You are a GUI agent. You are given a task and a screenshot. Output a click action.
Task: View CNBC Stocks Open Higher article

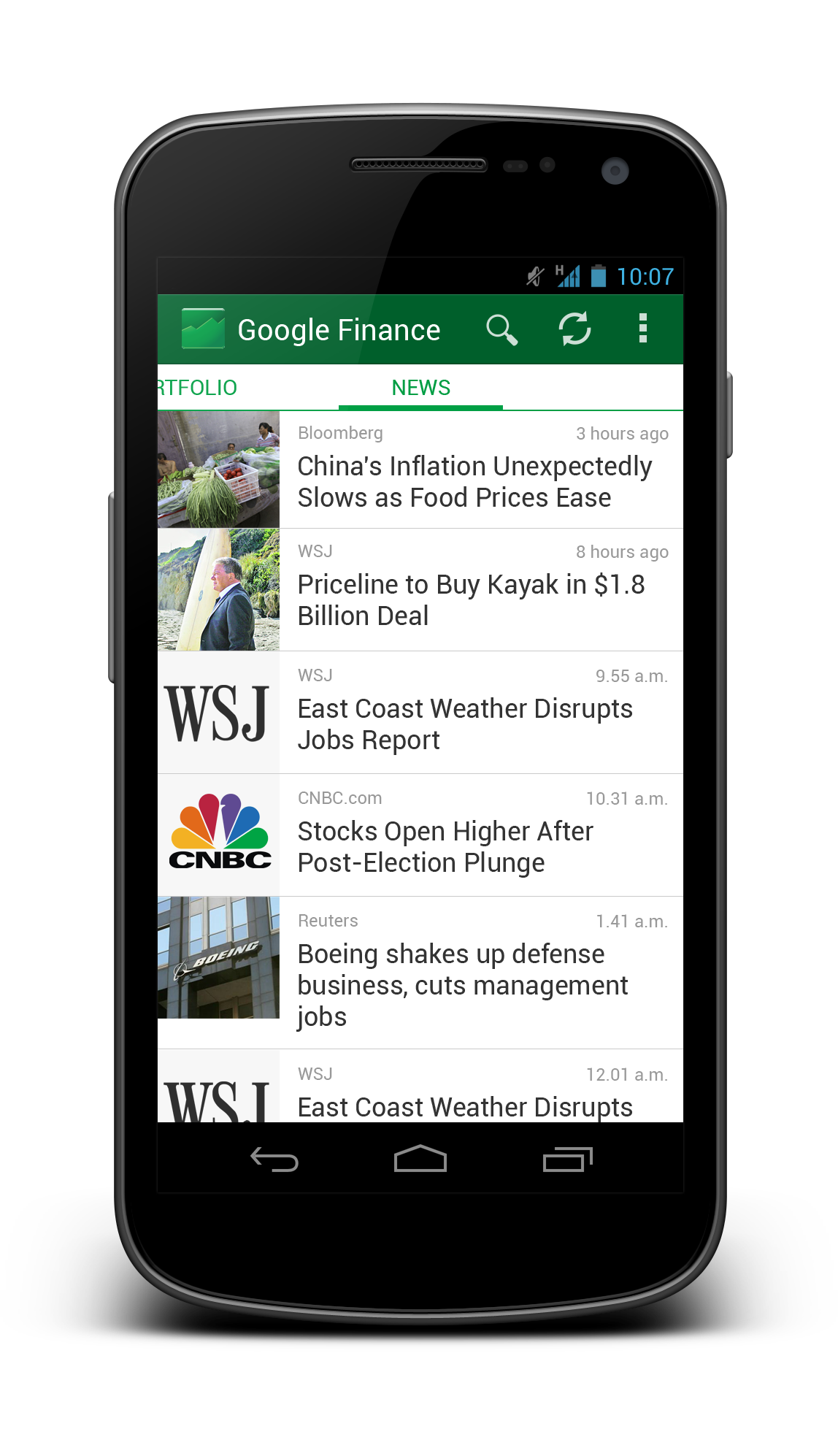445,846
